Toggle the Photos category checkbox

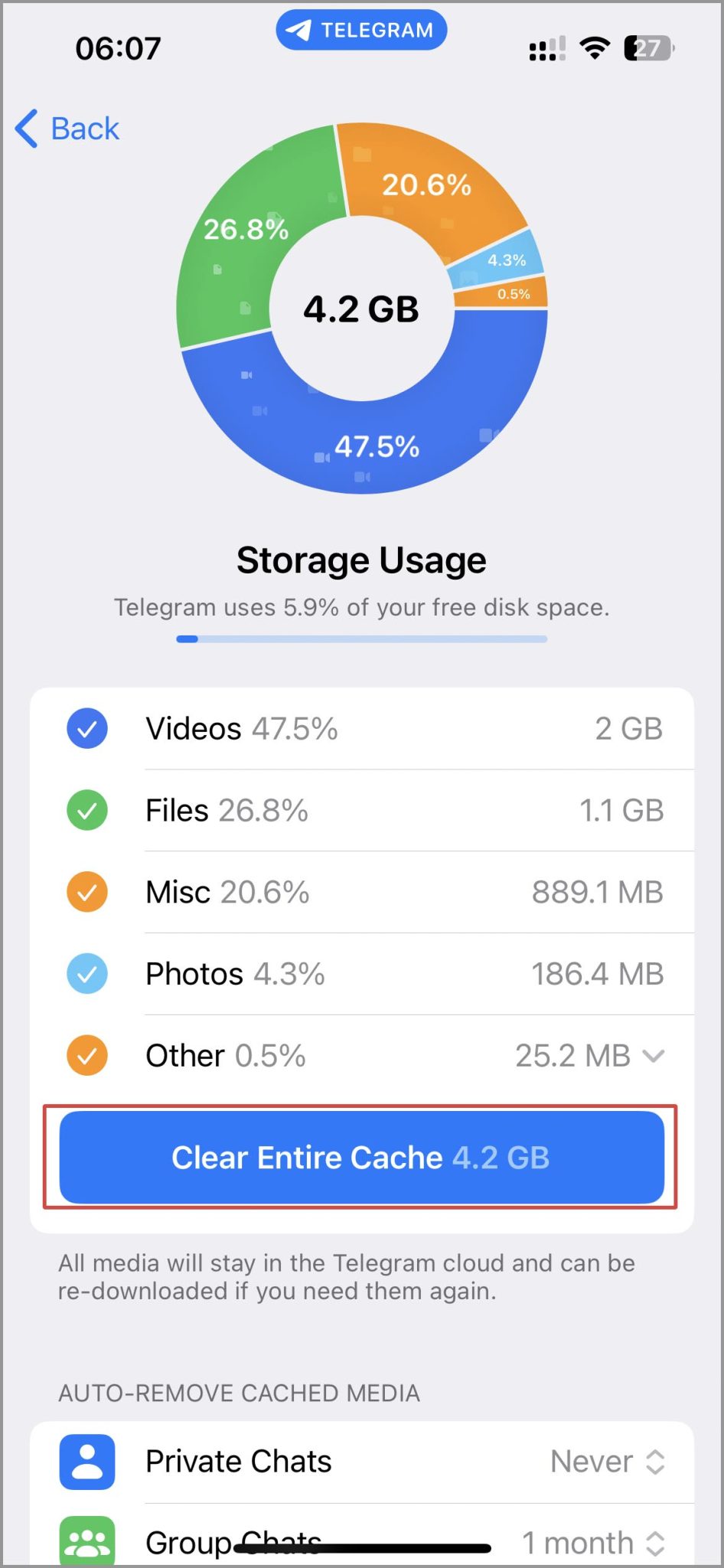(86, 974)
